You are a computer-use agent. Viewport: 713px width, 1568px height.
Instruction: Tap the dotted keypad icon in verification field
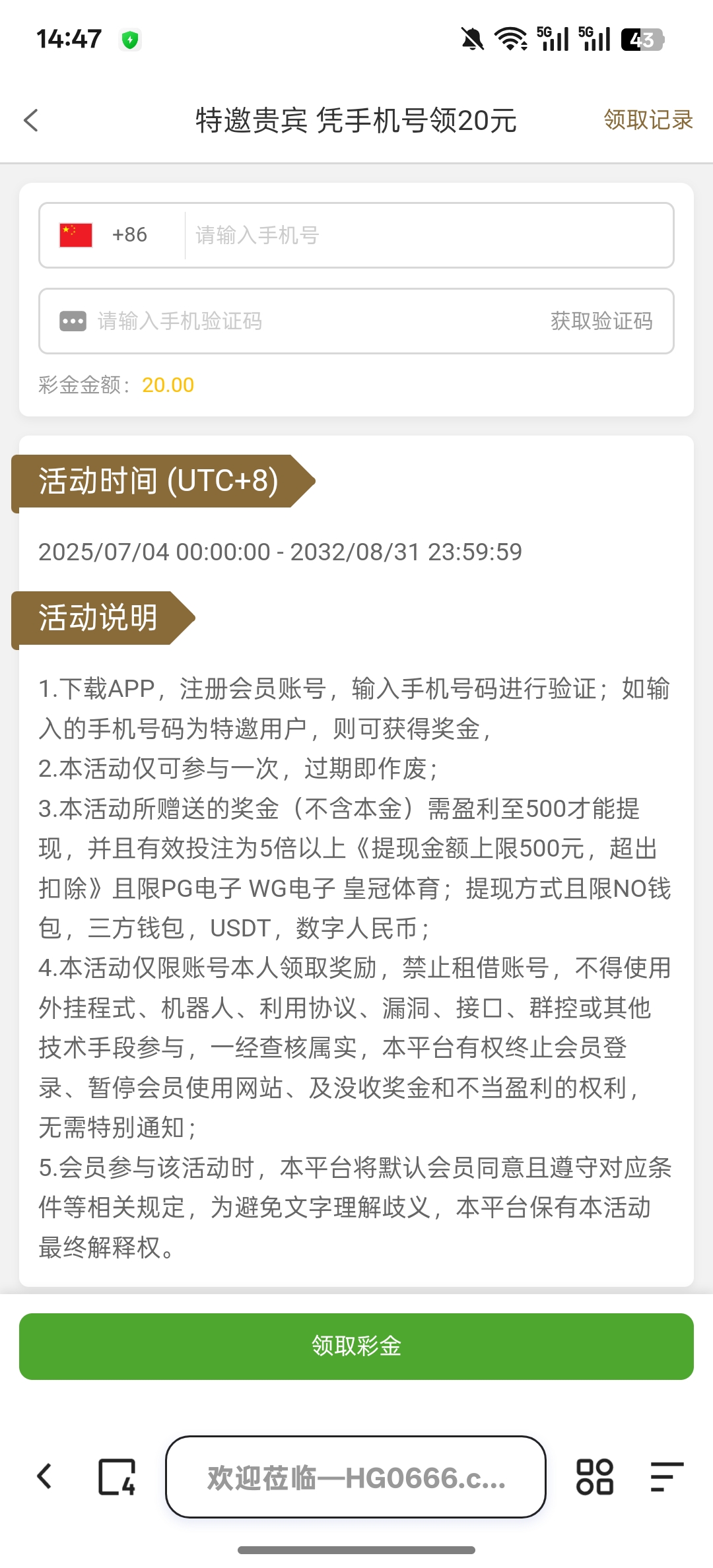point(73,321)
